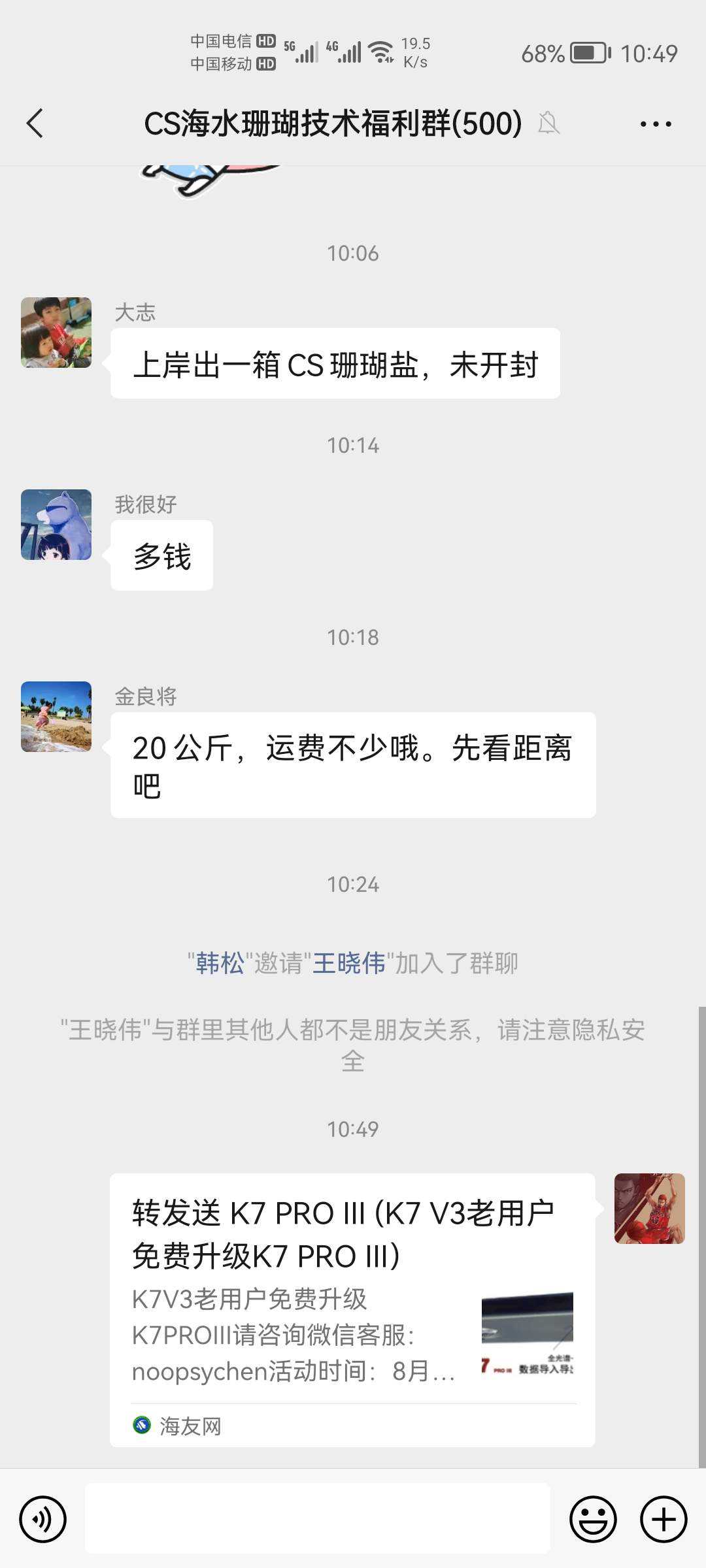Screen dimensions: 706x1568
Task: Open 韩松's profile from the invite notice
Action: (220, 963)
